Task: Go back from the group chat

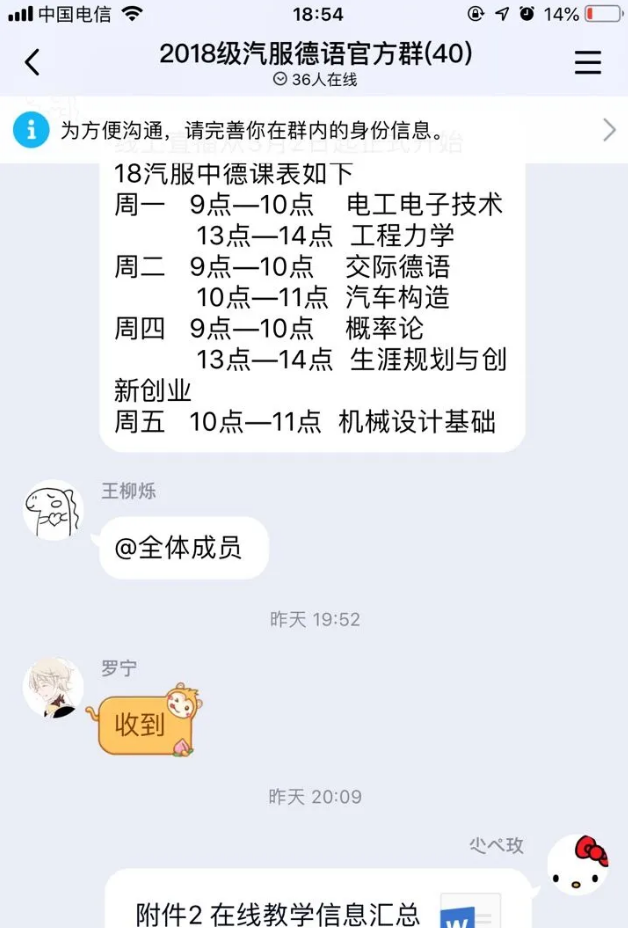Action: [32, 62]
